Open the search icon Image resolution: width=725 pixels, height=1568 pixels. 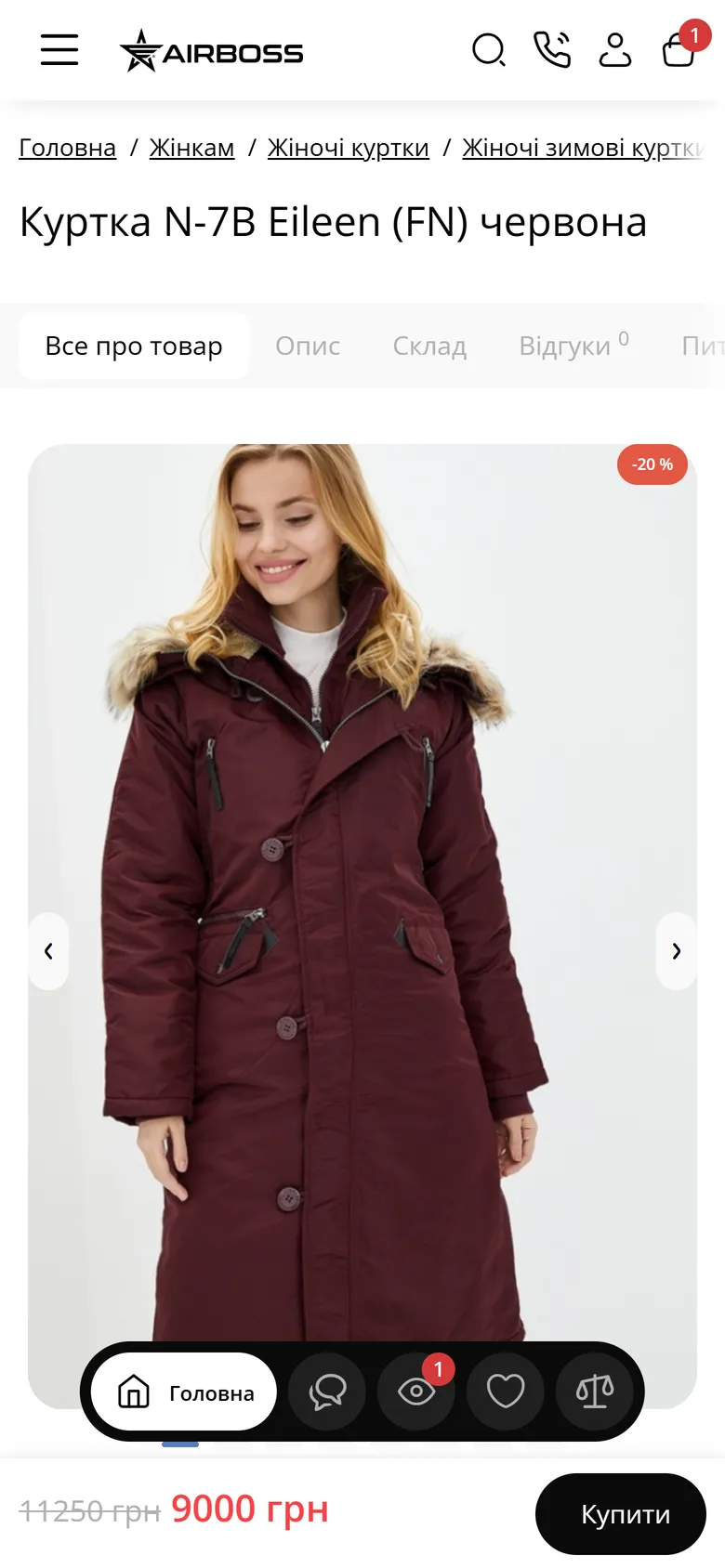[x=489, y=50]
